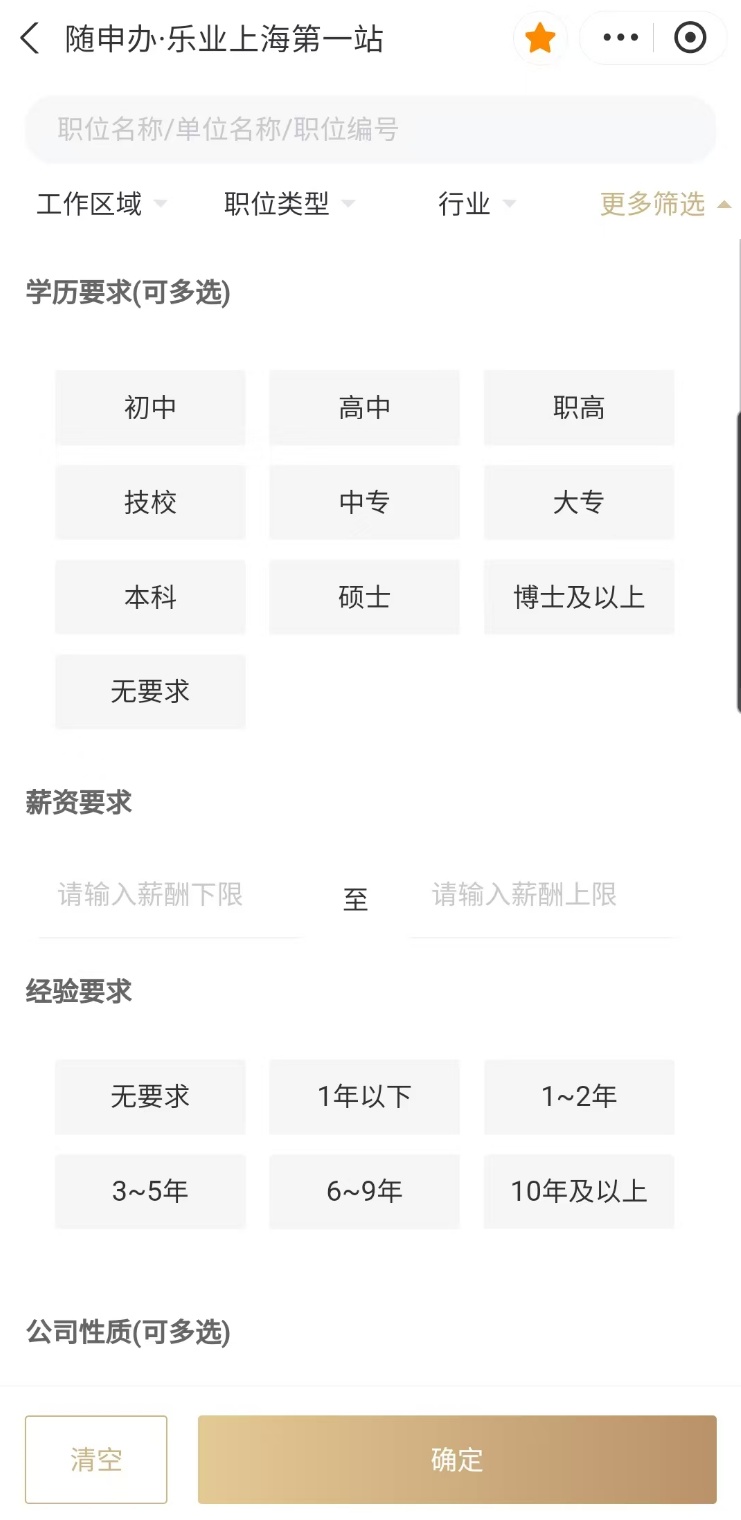This screenshot has height=1520, width=741.
Task: Open the 职位类型 filter dropdown
Action: click(x=289, y=204)
